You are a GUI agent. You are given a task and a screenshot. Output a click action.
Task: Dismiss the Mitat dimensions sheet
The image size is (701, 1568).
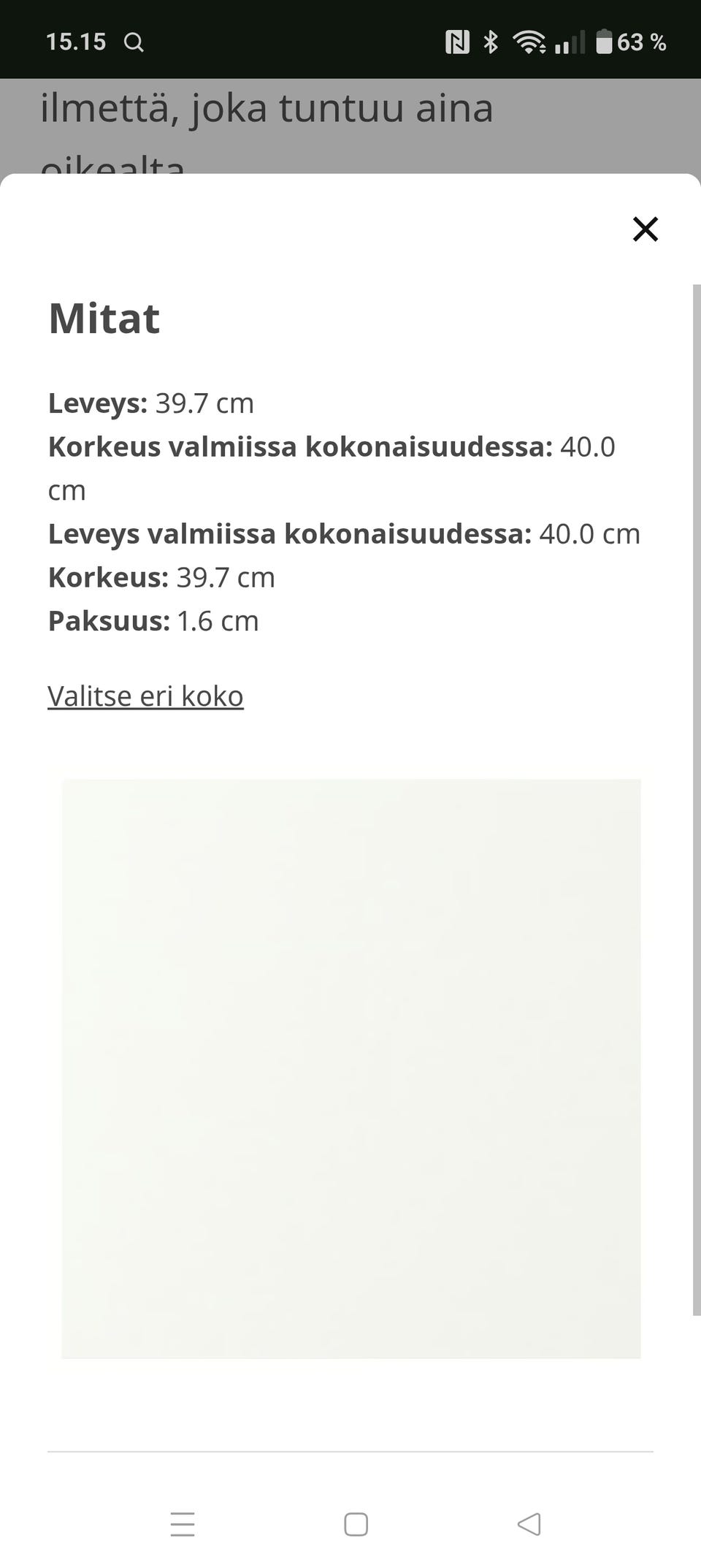coord(646,229)
